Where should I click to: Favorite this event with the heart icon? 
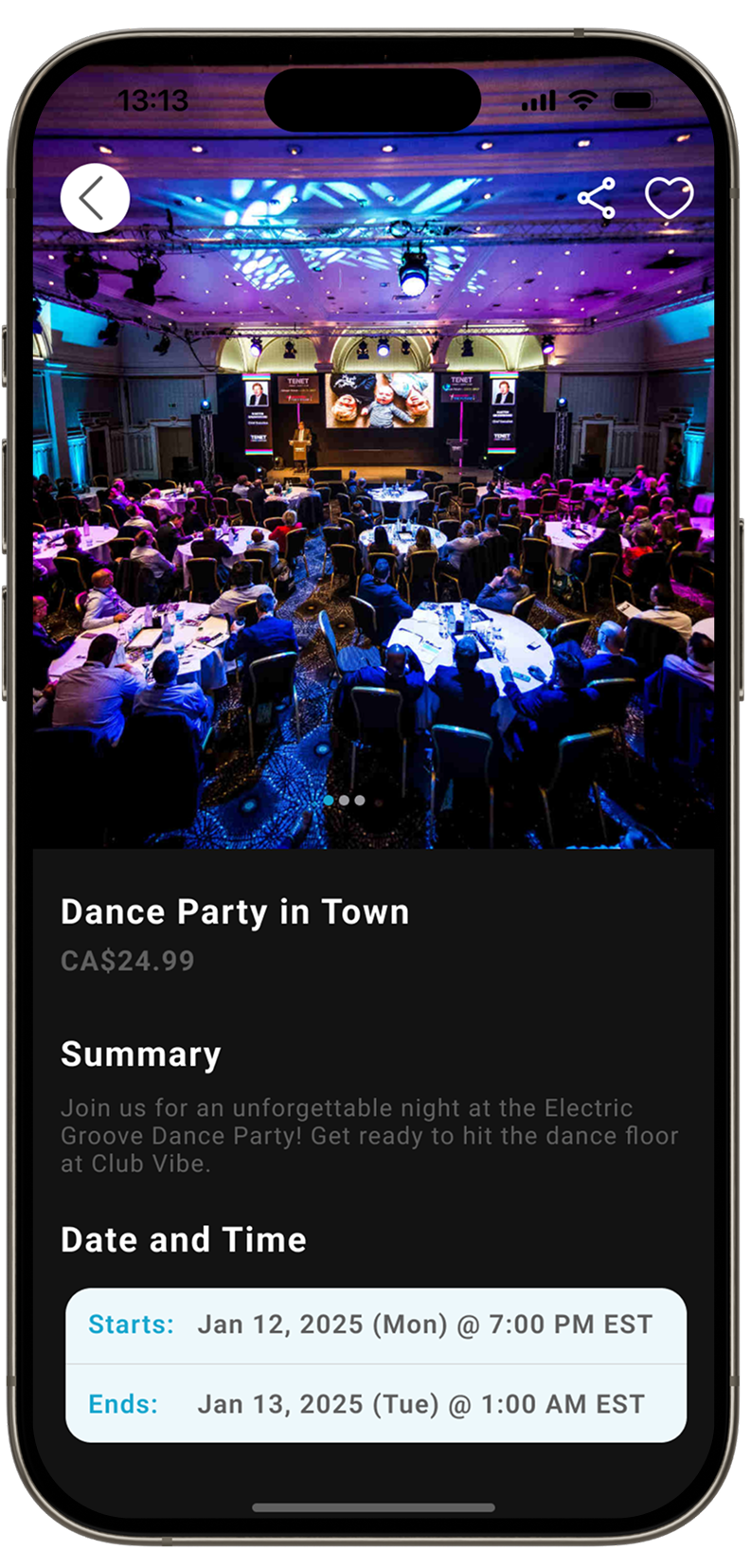pos(669,199)
